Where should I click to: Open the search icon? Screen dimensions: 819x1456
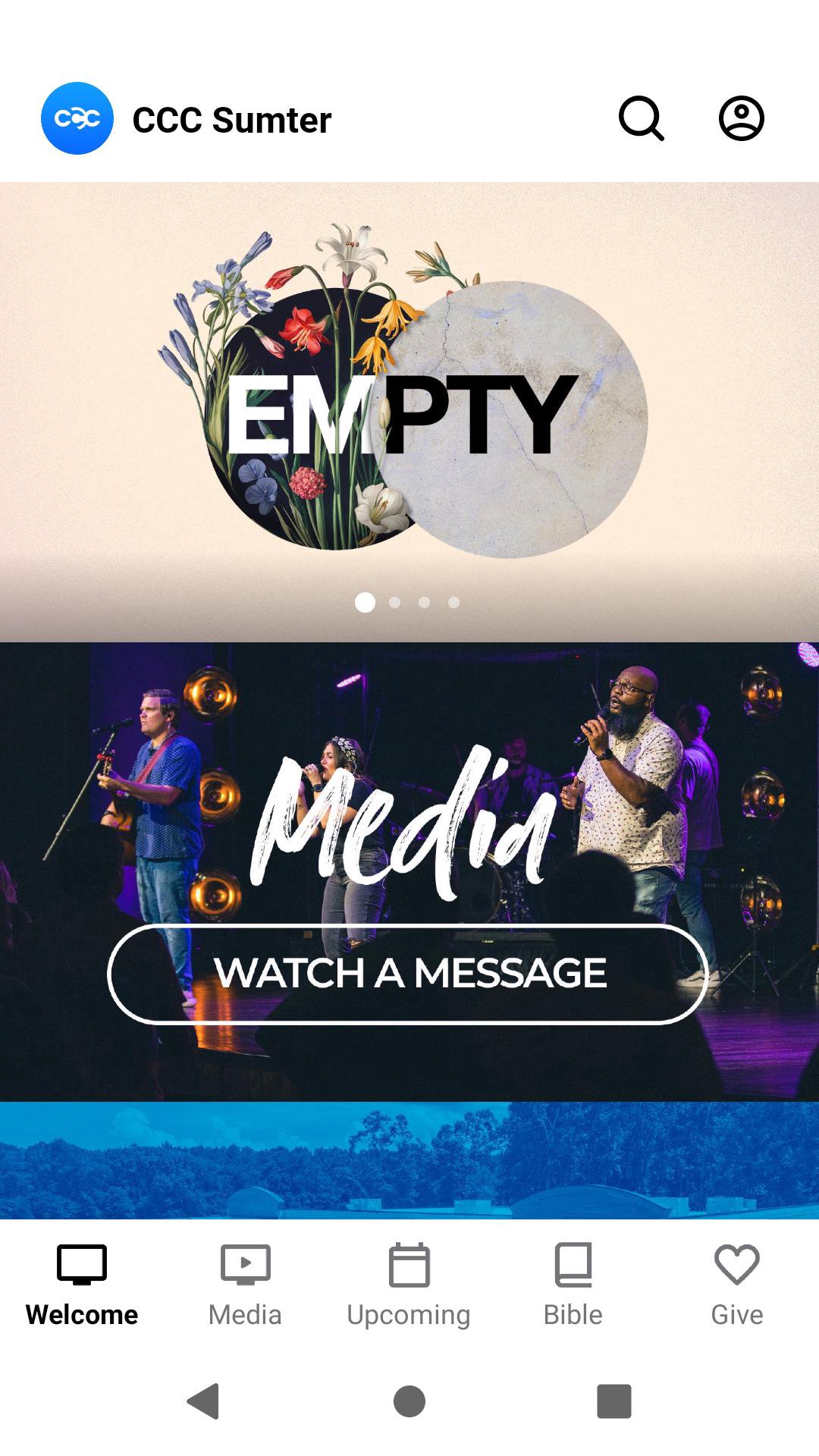pyautogui.click(x=642, y=118)
